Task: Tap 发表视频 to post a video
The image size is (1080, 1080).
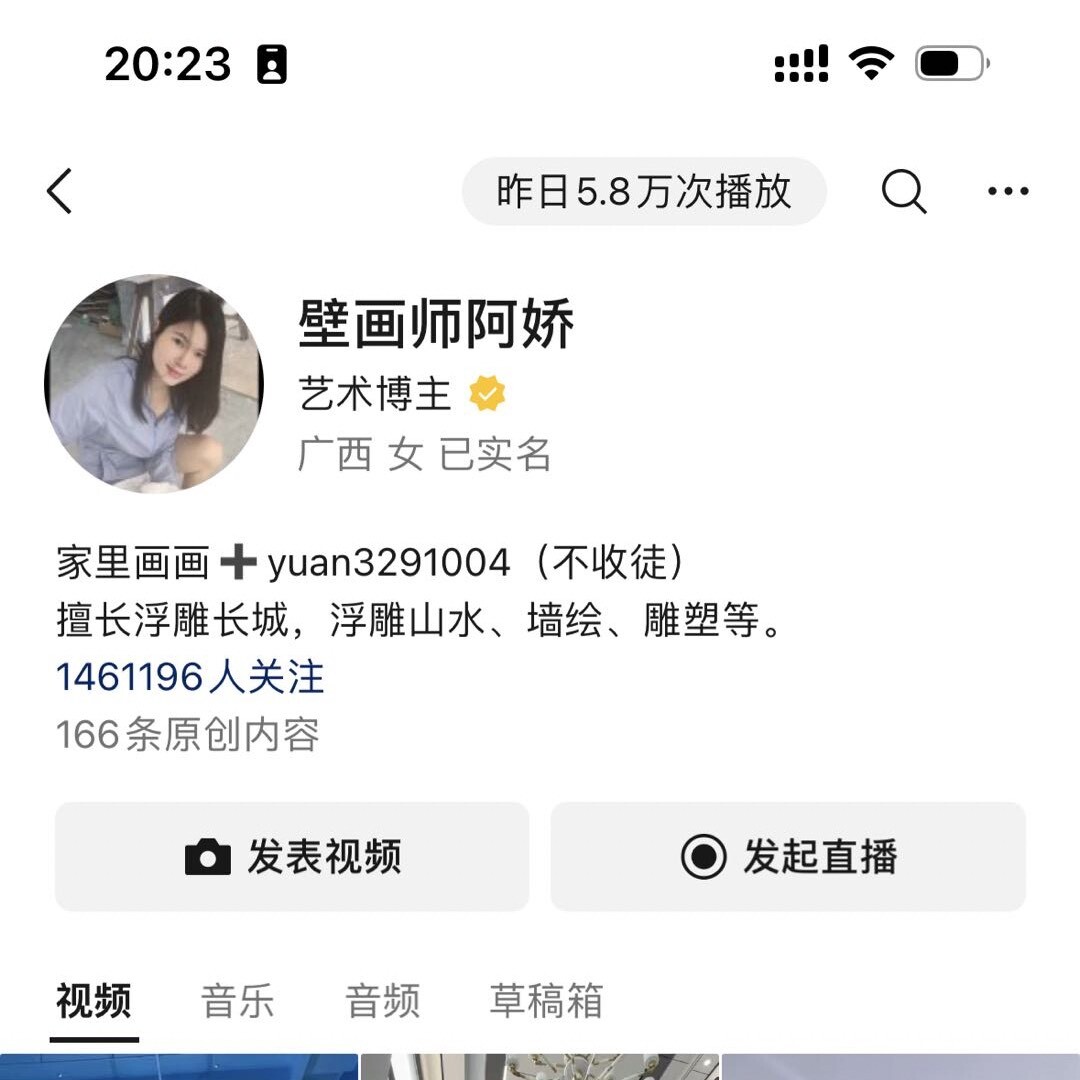Action: coord(292,857)
